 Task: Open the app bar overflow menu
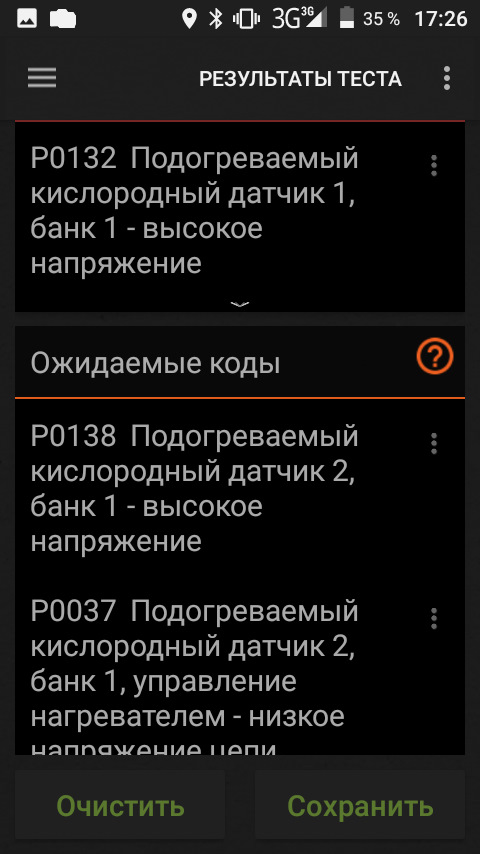447,79
